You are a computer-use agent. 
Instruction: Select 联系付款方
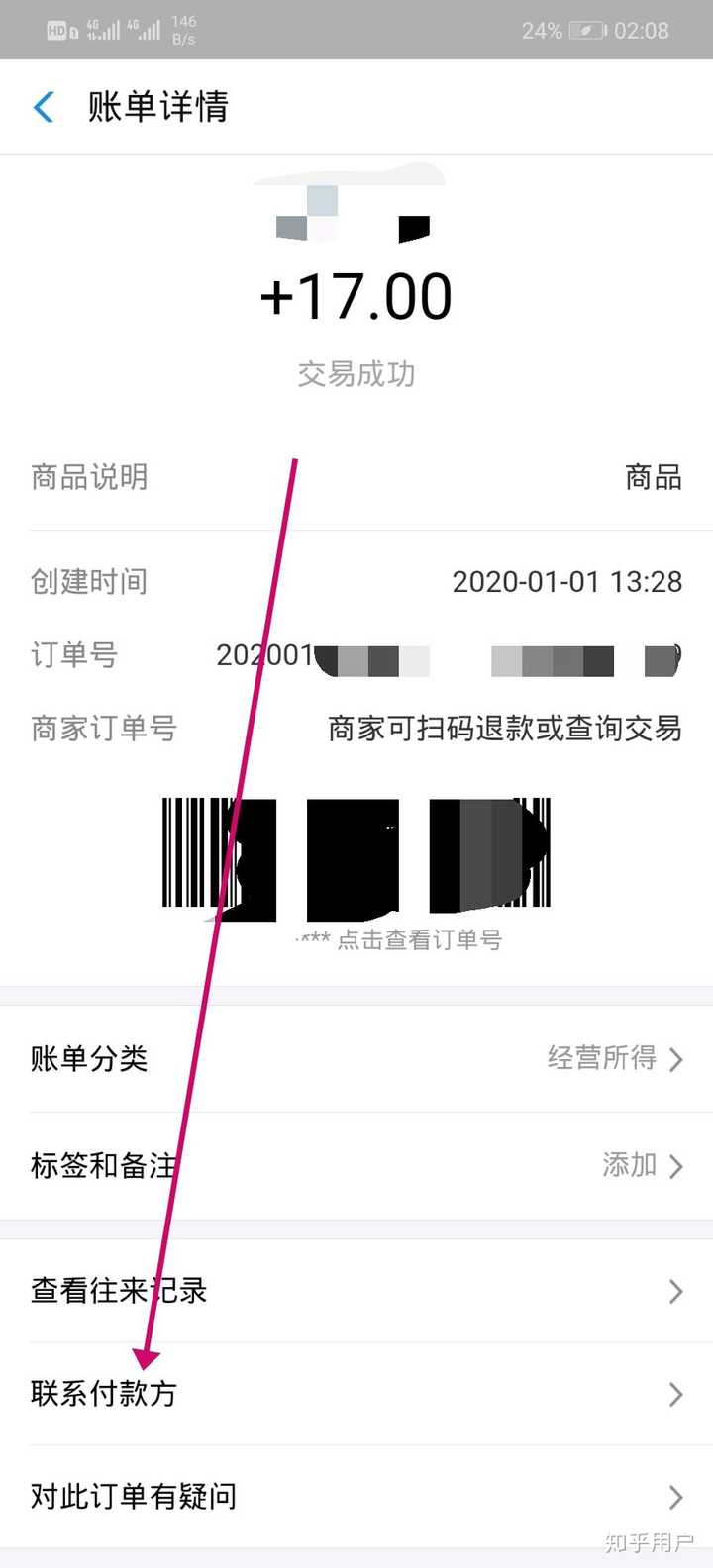pos(356,1394)
